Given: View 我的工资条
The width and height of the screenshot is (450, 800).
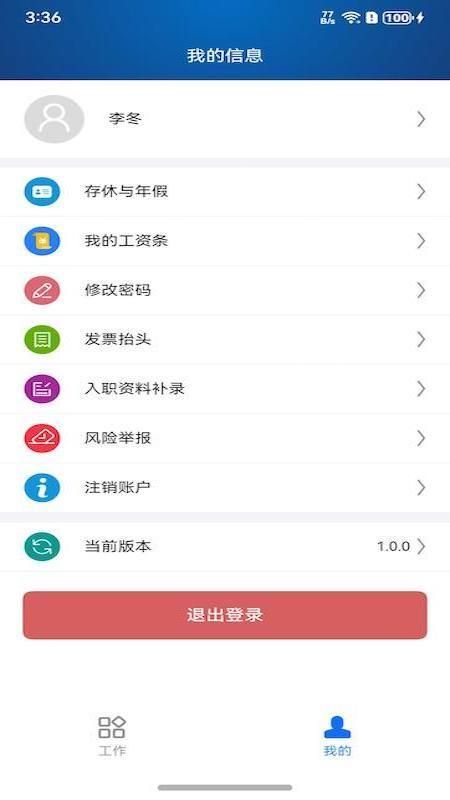Looking at the screenshot, I should [225, 241].
